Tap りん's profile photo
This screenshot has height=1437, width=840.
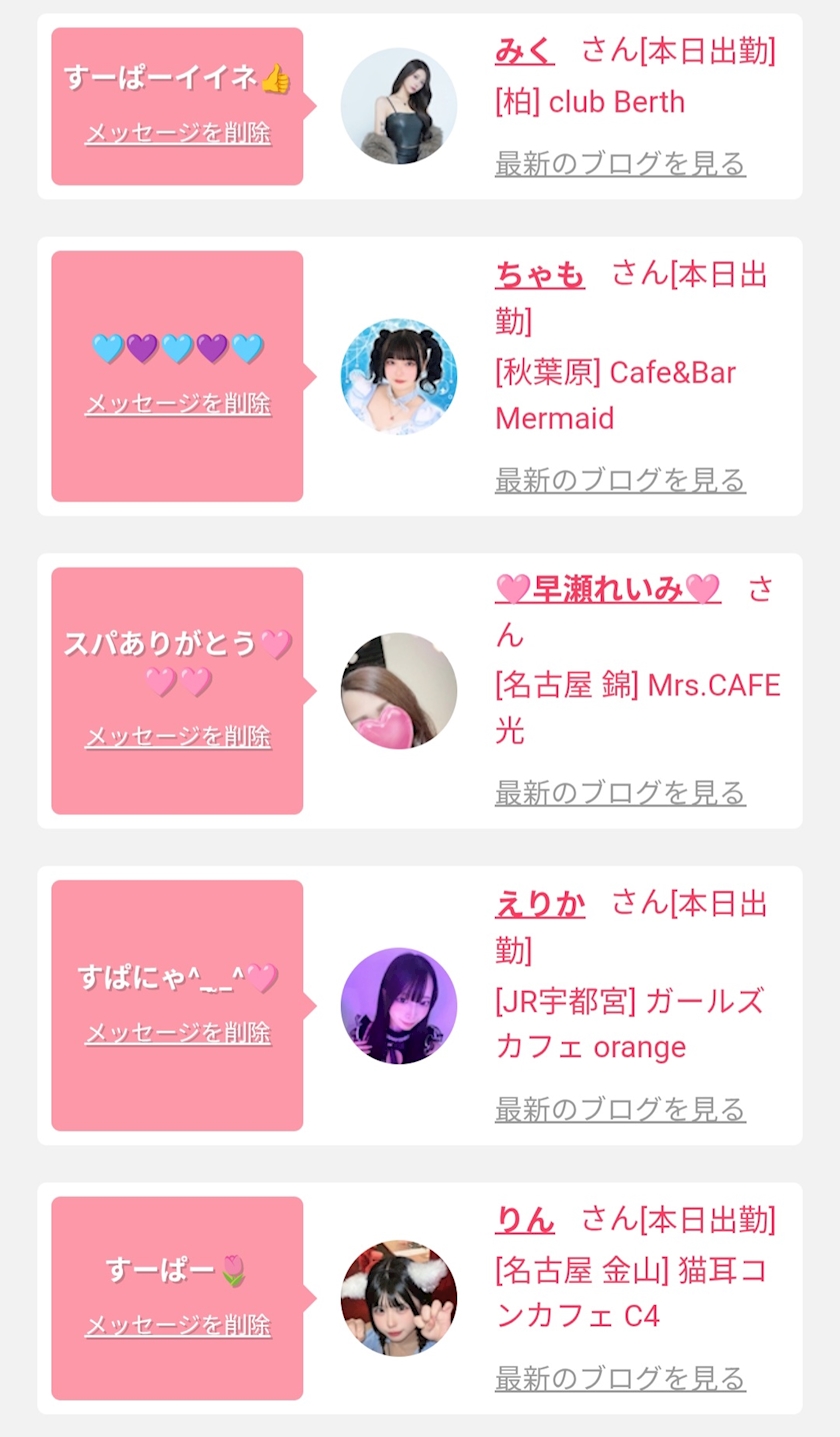[399, 1299]
